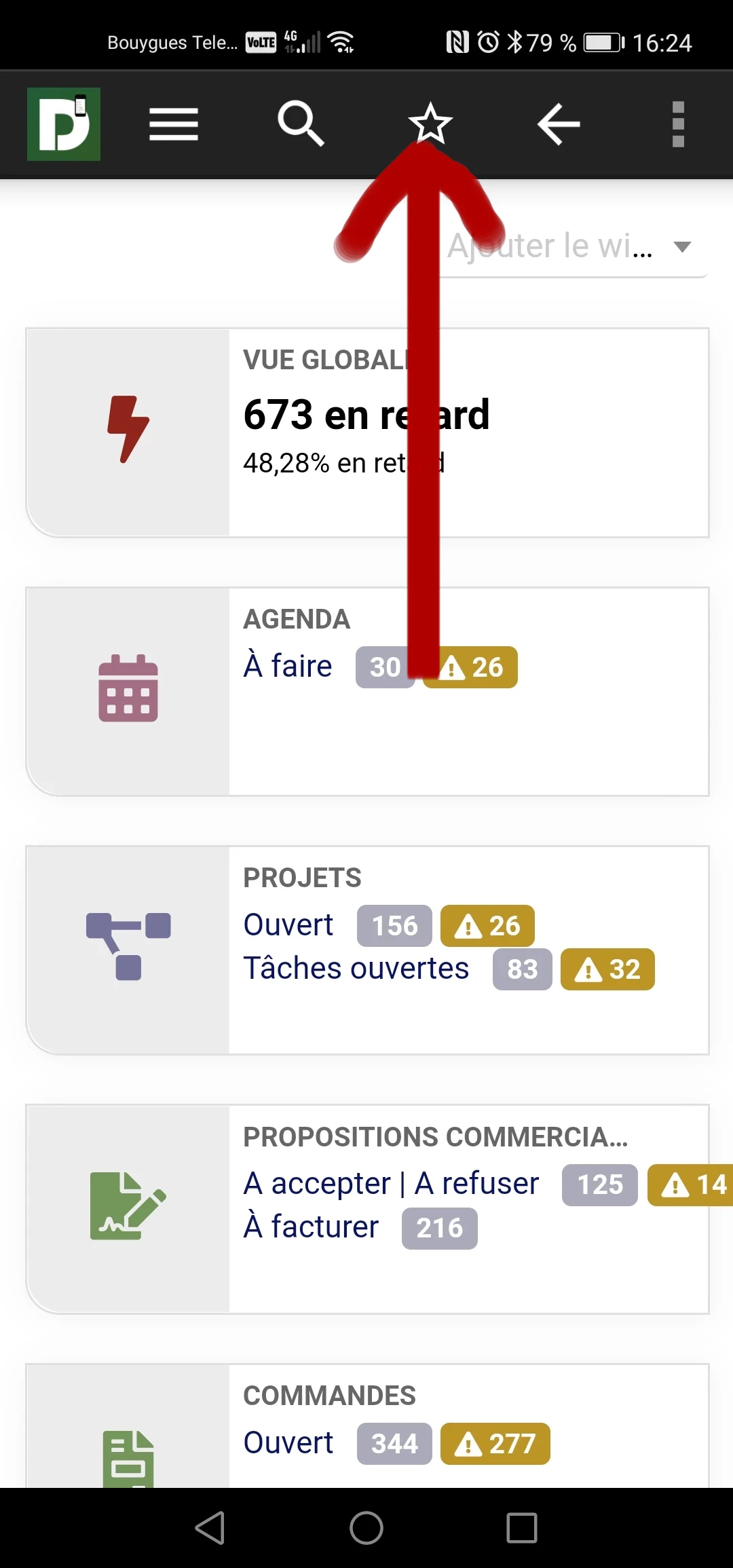
Task: Tap the star bookmark icon
Action: (x=430, y=124)
